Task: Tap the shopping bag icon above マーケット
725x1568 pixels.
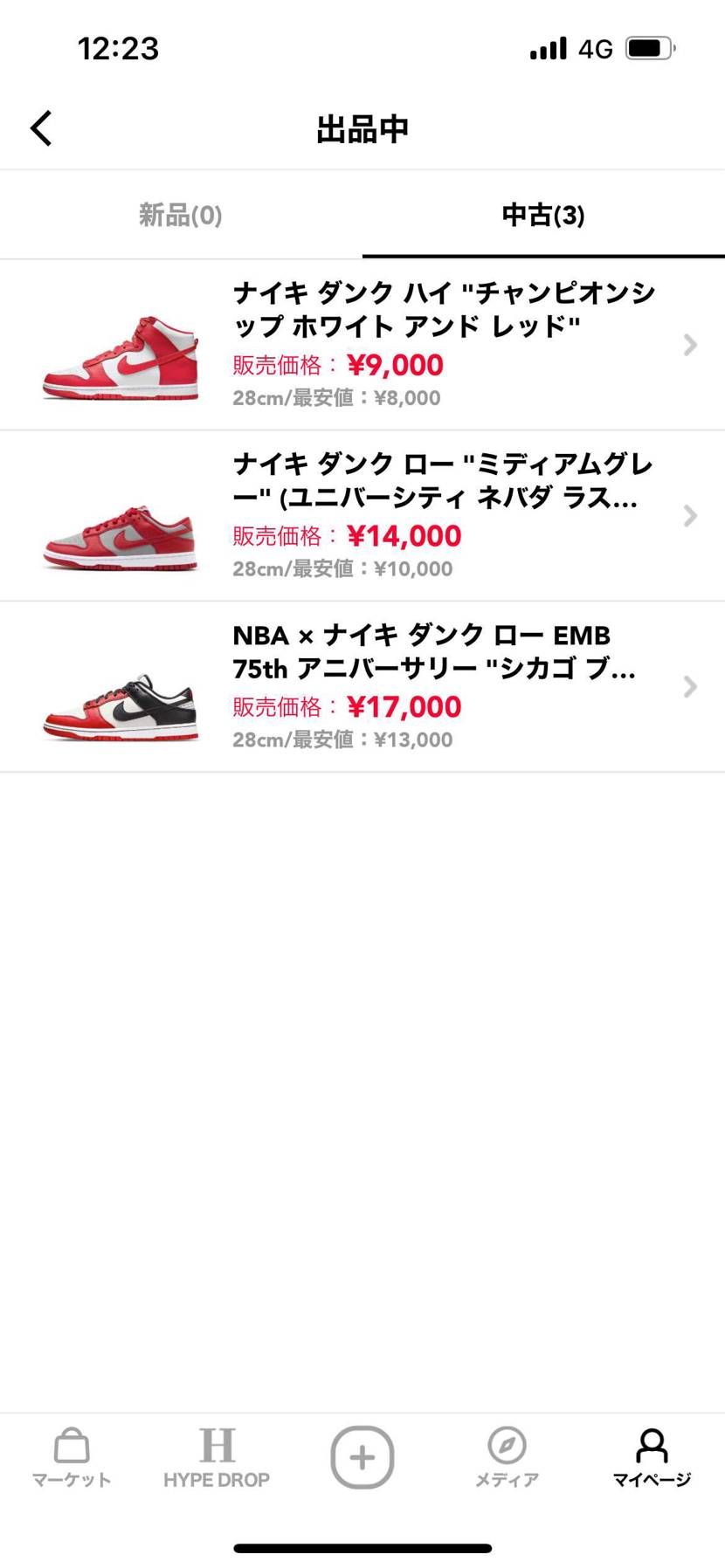Action: coord(71,1445)
